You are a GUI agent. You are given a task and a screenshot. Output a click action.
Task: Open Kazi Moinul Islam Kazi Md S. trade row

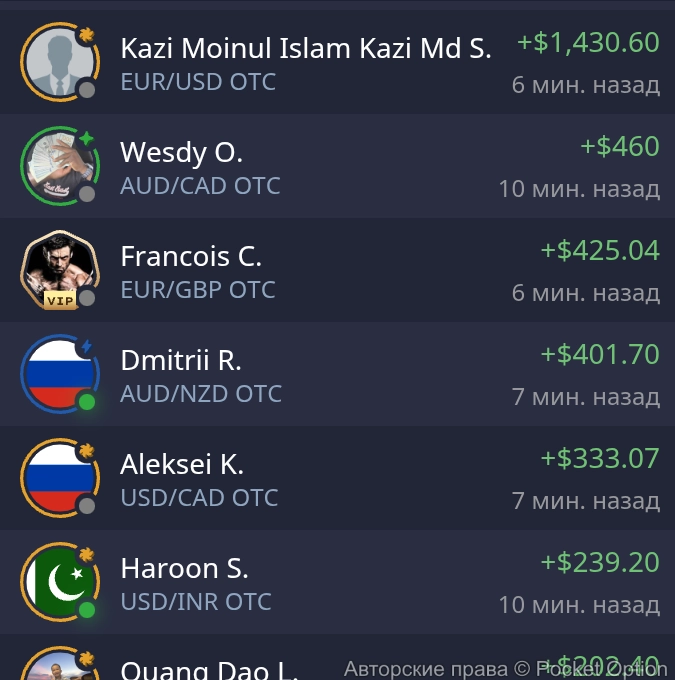point(337,62)
